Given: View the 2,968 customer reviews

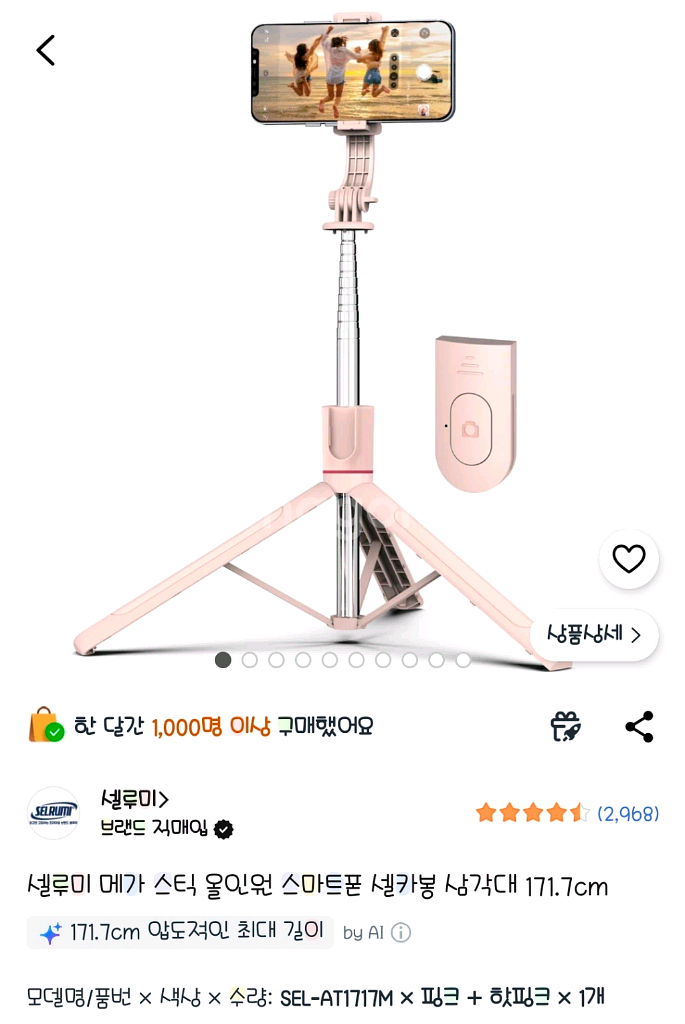Looking at the screenshot, I should (x=628, y=813).
